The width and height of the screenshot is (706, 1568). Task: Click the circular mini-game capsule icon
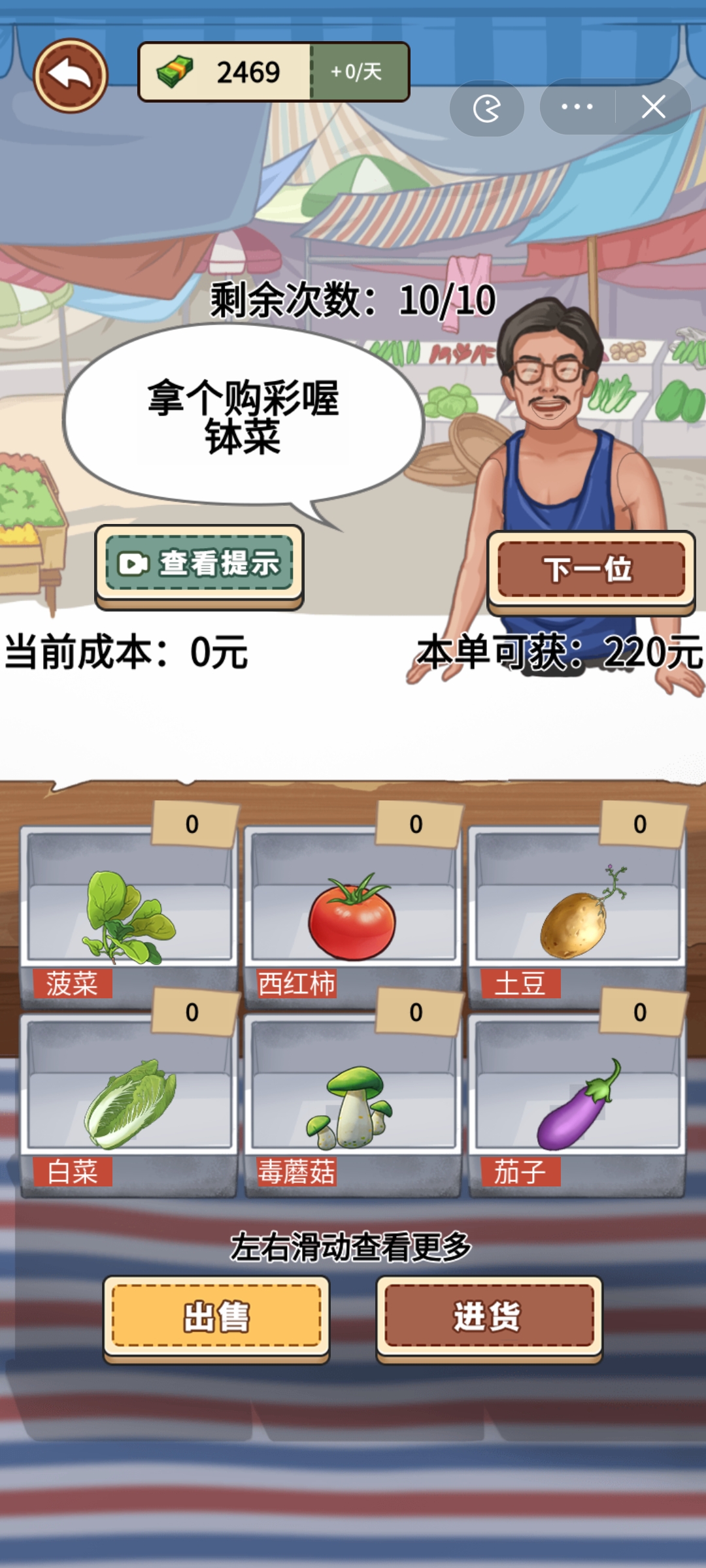[488, 109]
